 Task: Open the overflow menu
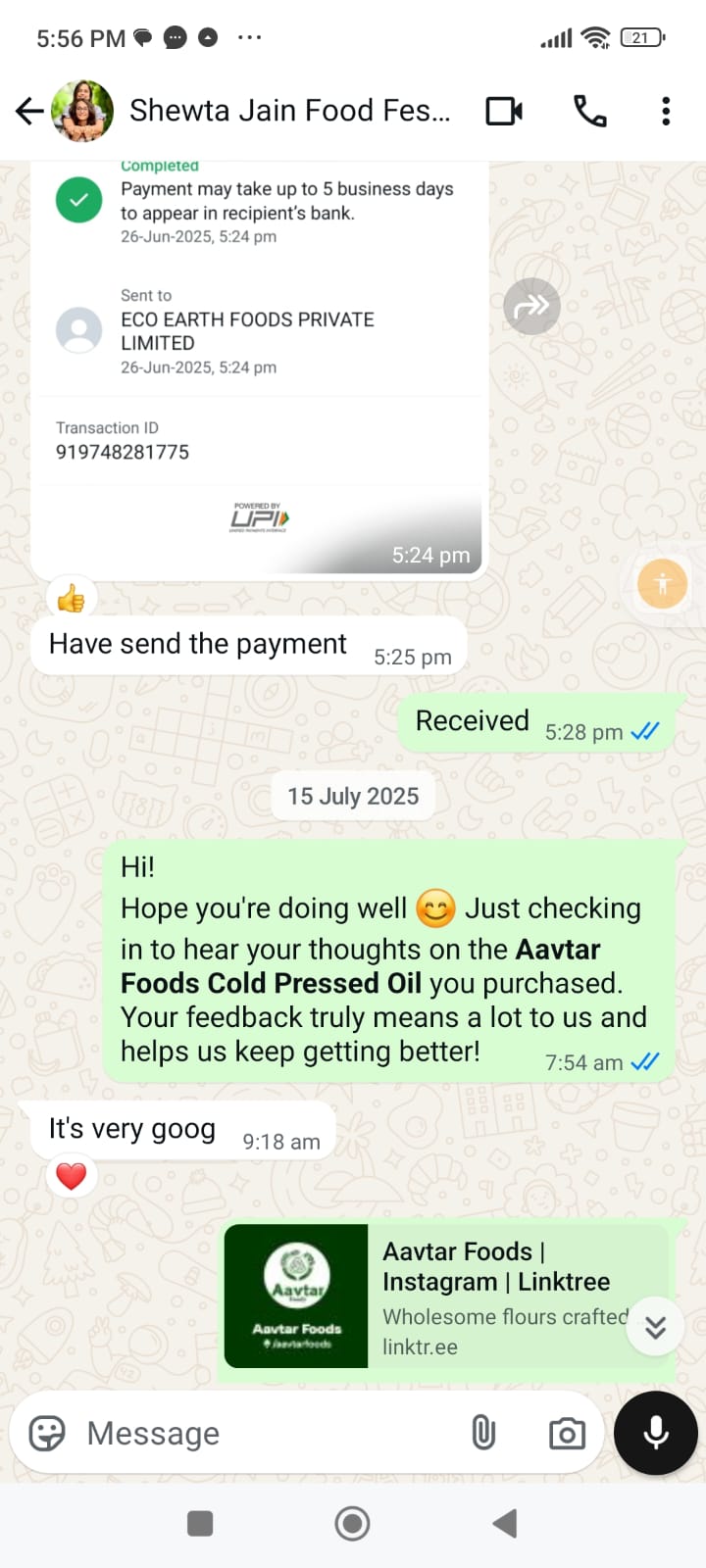click(x=666, y=112)
